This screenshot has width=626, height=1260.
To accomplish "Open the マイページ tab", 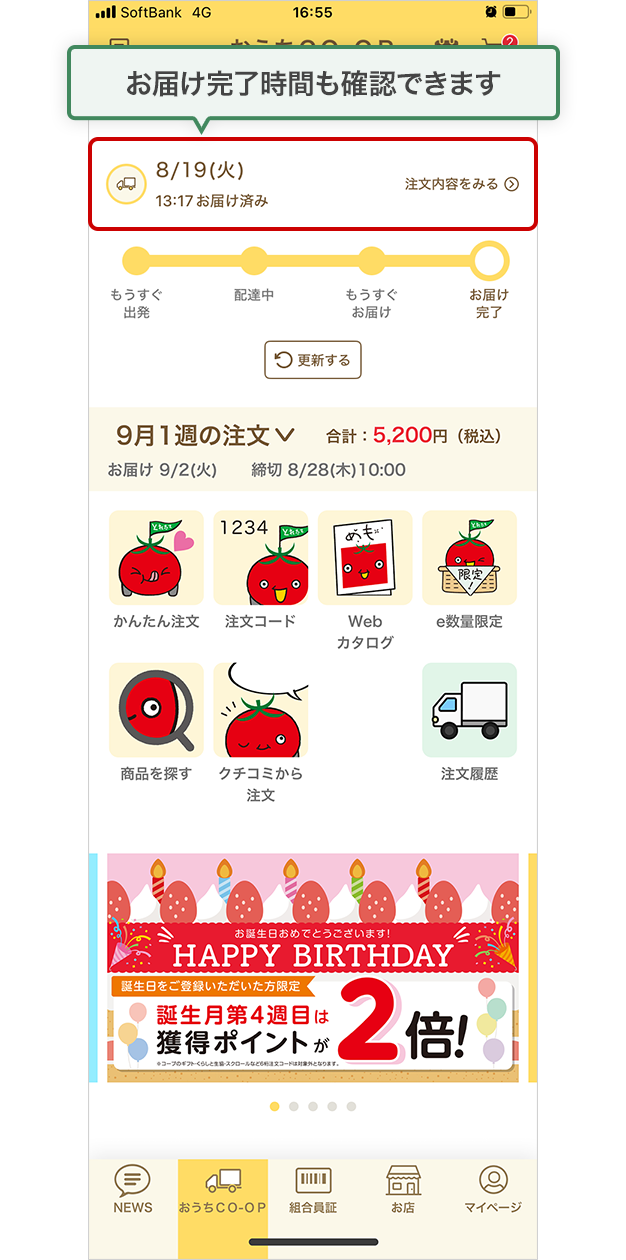I will pos(493,1188).
